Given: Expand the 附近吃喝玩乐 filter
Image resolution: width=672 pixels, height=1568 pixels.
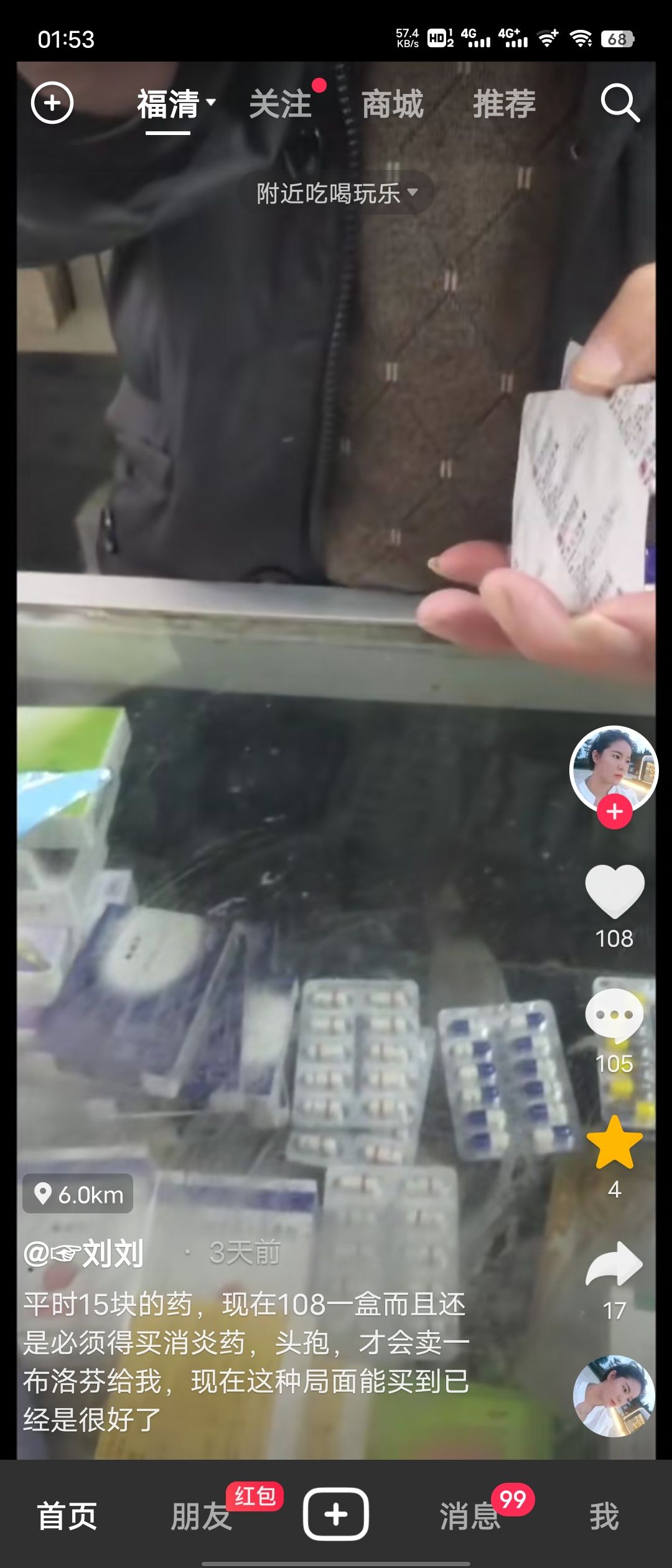Looking at the screenshot, I should [337, 194].
